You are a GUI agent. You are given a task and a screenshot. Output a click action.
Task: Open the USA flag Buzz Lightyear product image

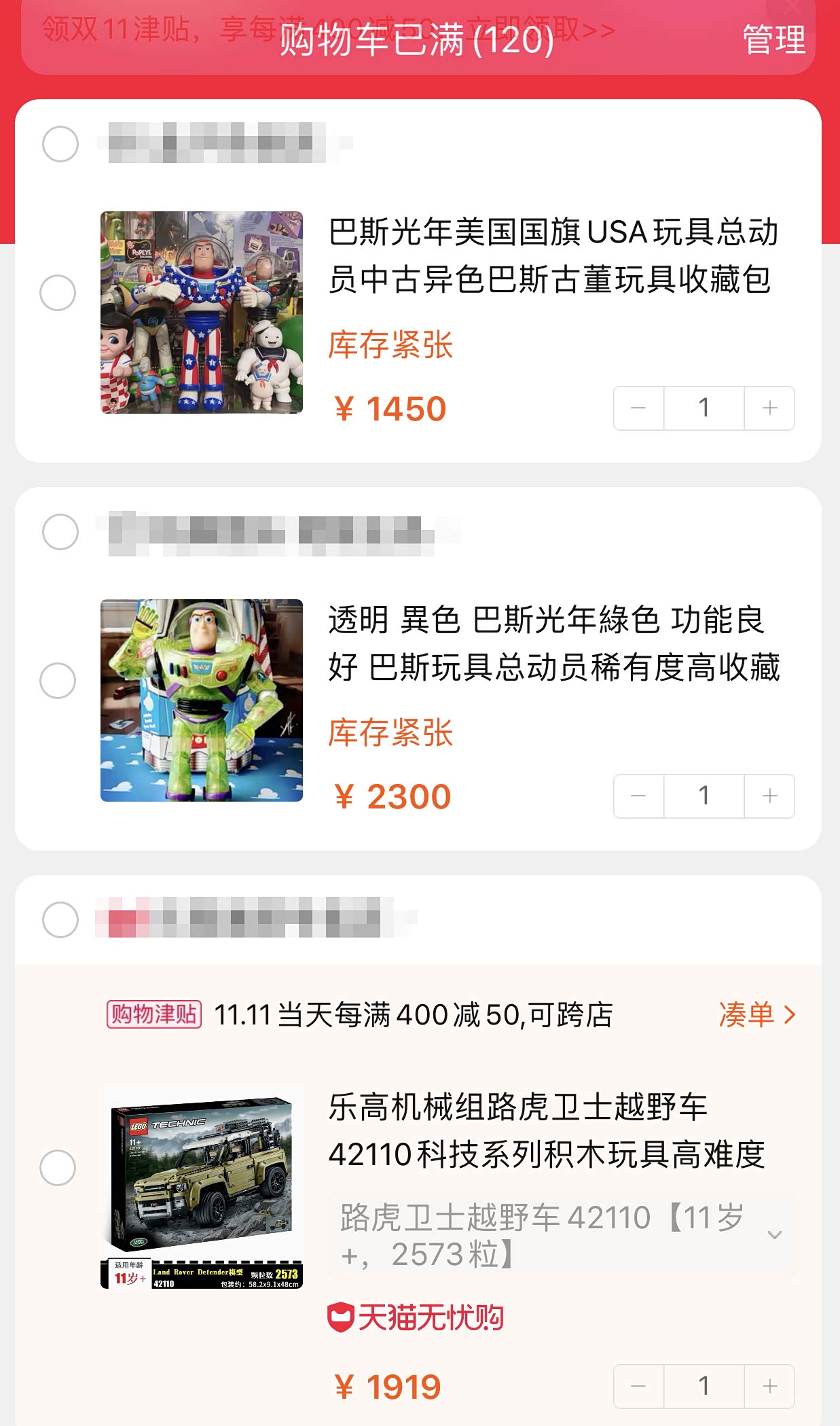pyautogui.click(x=202, y=313)
